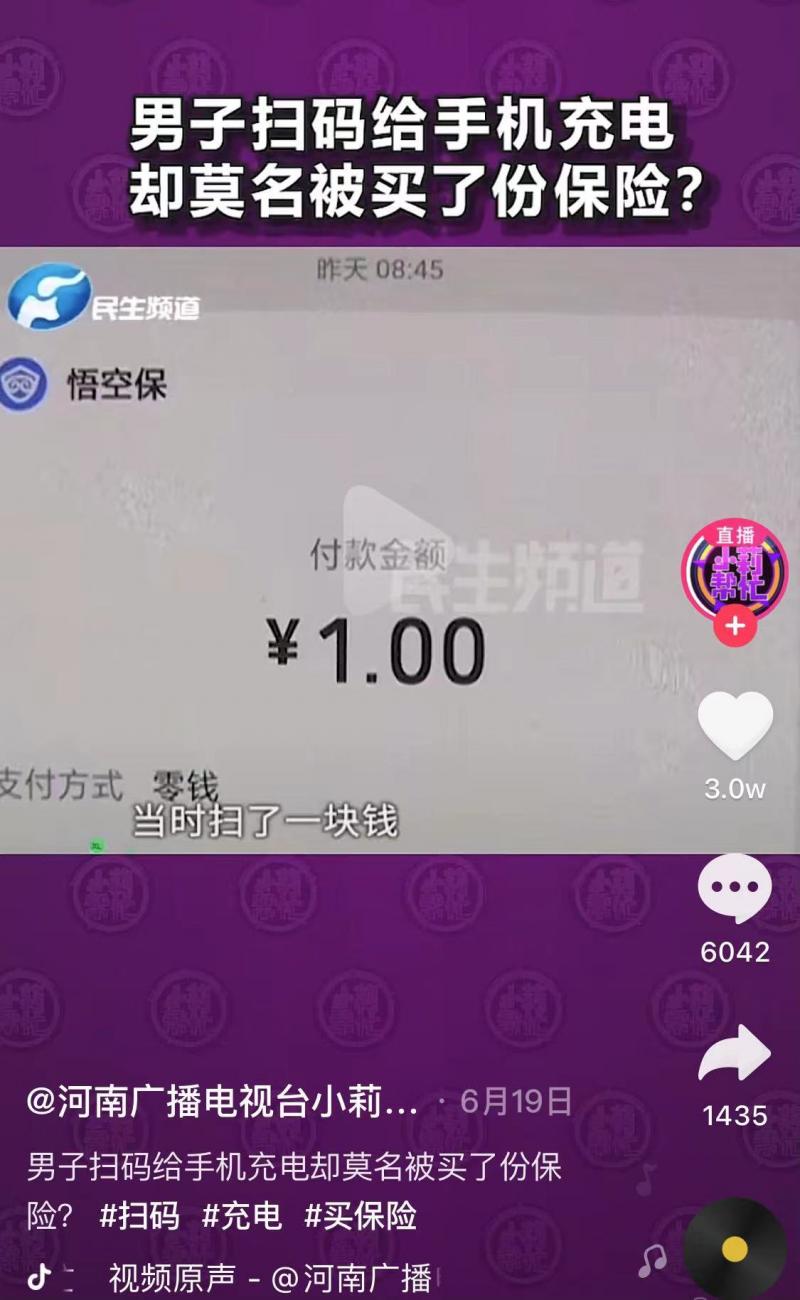
Task: Open the #充电 hashtag
Action: [242, 1215]
